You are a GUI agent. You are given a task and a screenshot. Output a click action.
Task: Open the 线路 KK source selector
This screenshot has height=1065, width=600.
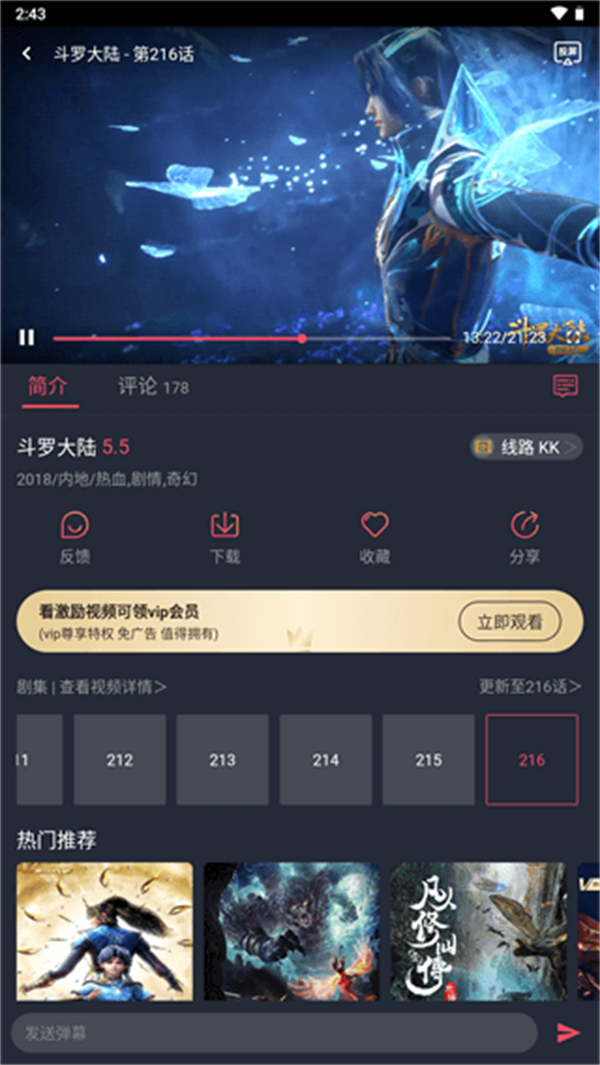pos(526,447)
